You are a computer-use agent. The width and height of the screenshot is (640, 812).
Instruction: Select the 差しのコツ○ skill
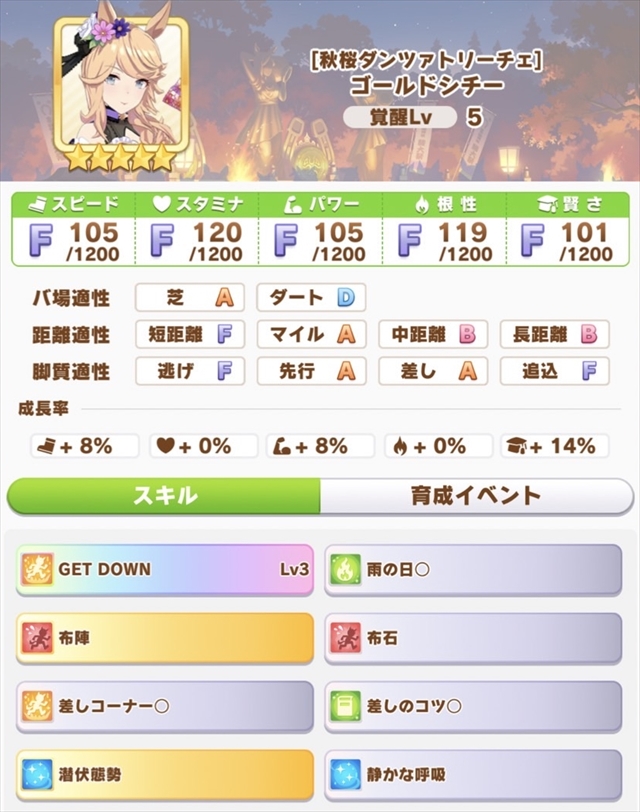(474, 706)
